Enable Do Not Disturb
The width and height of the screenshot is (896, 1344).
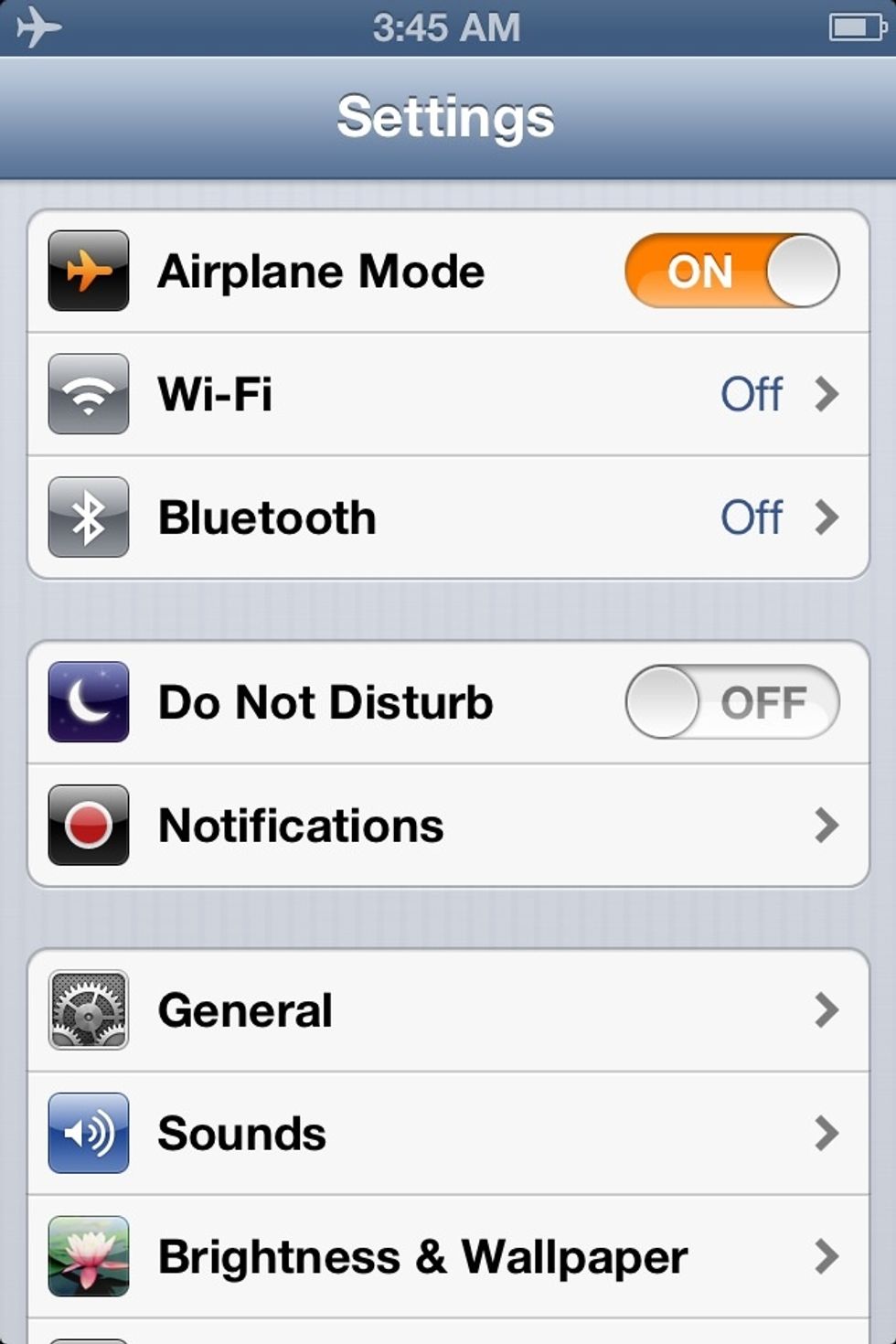(x=730, y=702)
